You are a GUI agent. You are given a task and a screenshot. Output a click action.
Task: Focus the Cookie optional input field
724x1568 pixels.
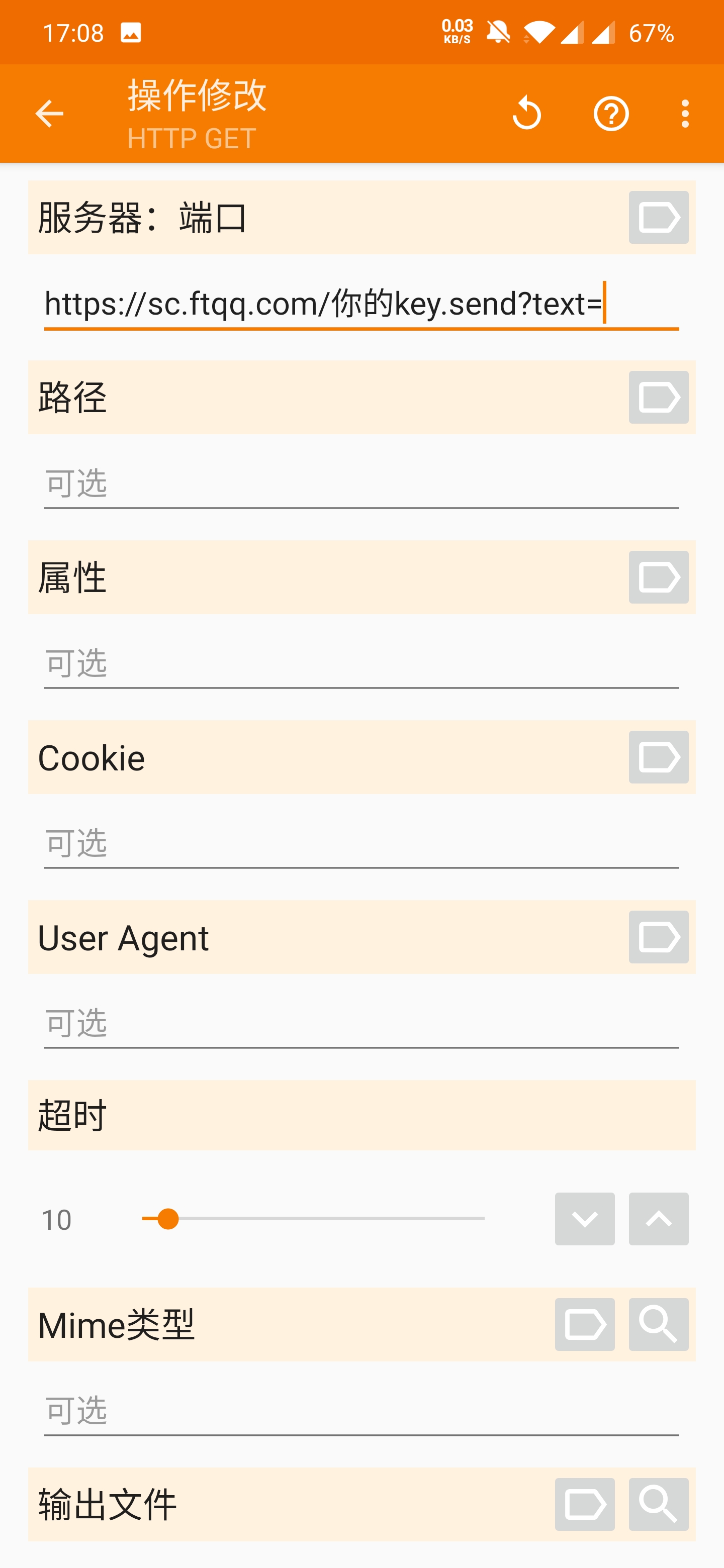point(360,844)
